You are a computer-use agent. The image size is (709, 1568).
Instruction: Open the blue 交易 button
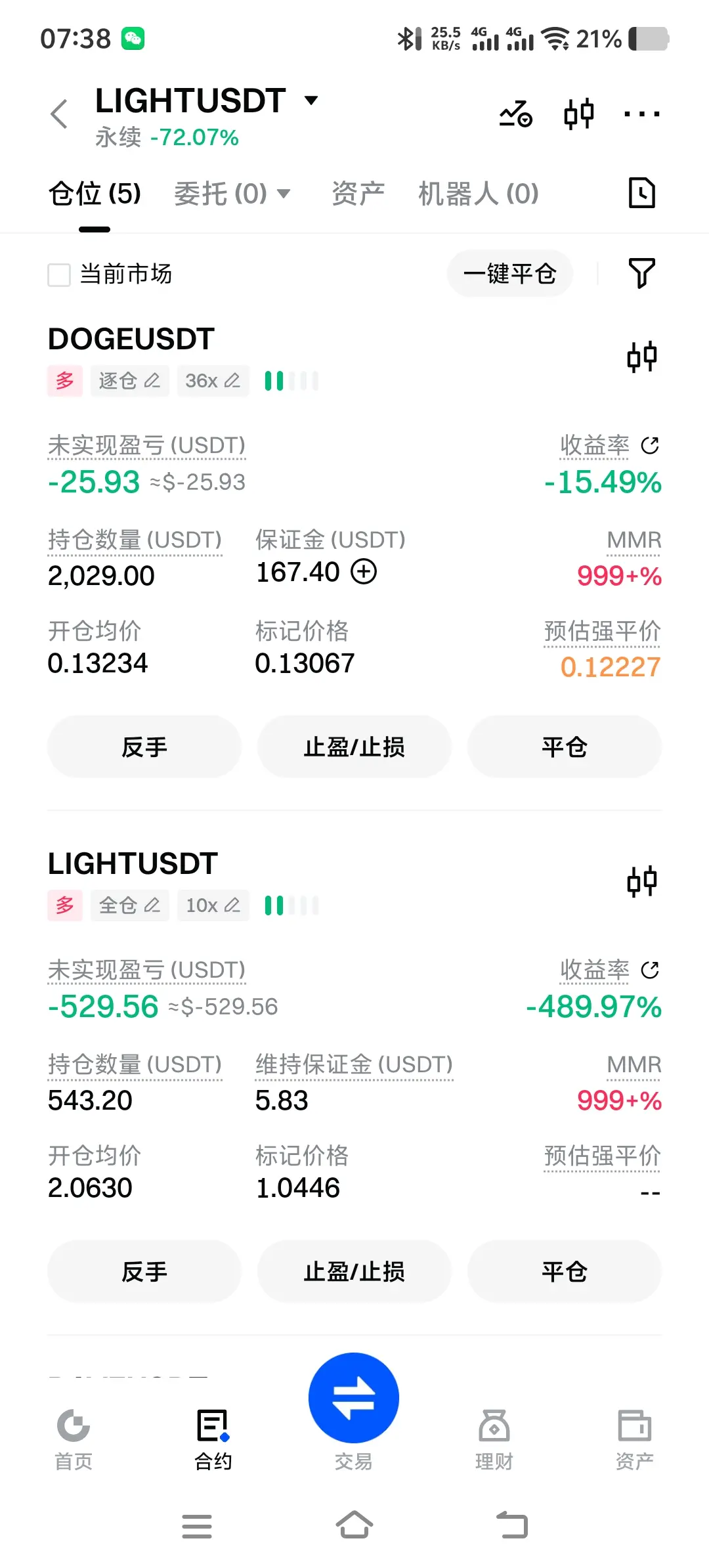(x=354, y=1398)
